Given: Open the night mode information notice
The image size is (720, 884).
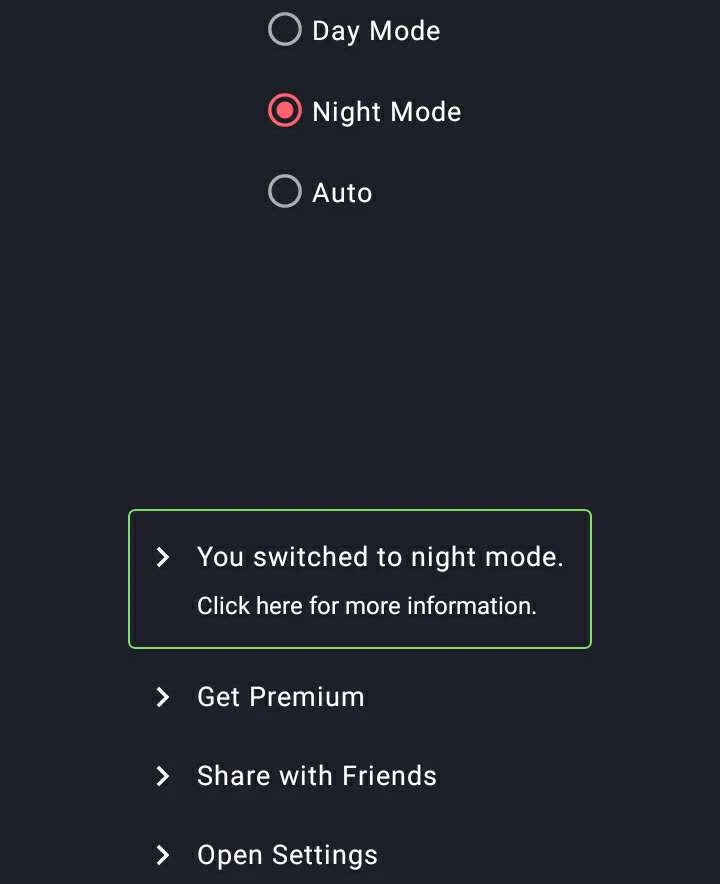Looking at the screenshot, I should click(360, 579).
